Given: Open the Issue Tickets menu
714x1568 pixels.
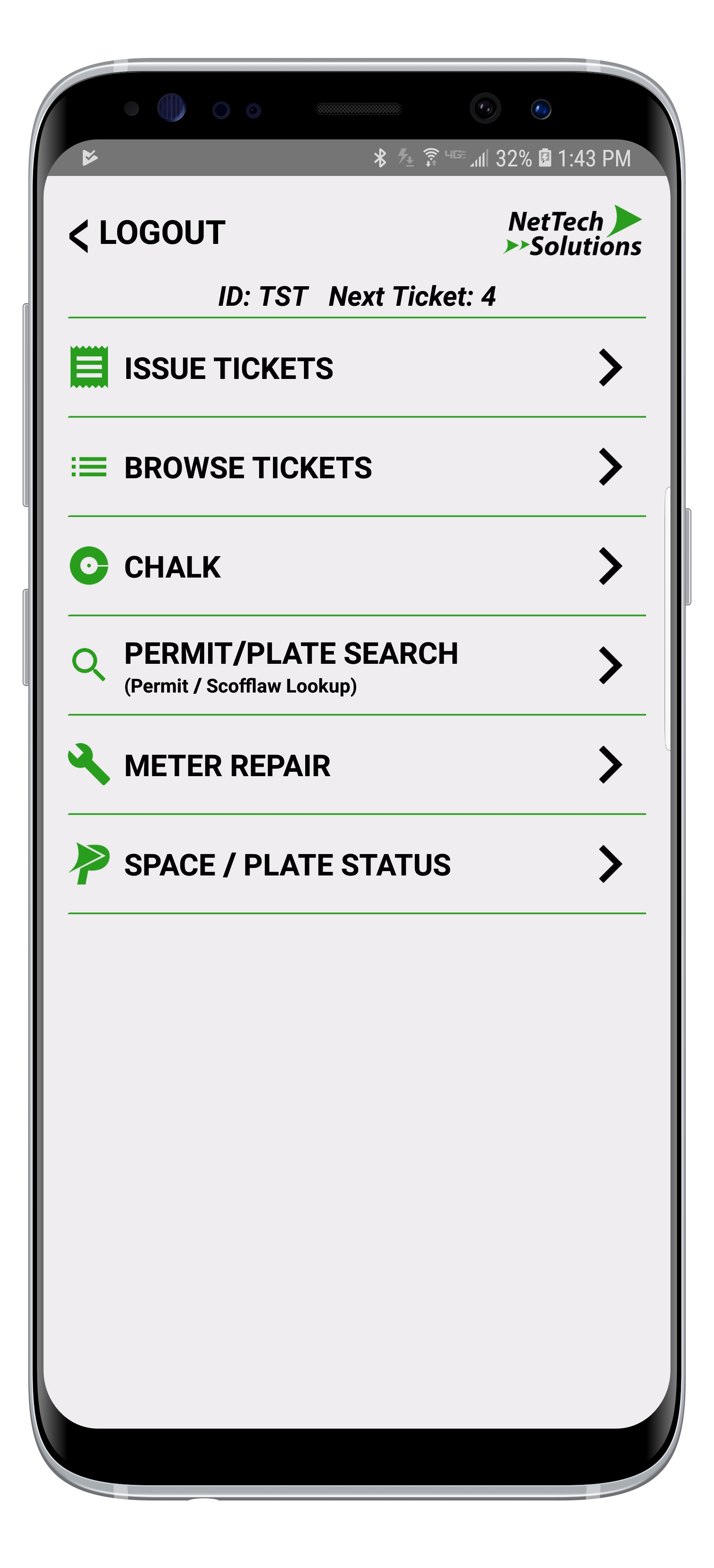Looking at the screenshot, I should tap(357, 368).
